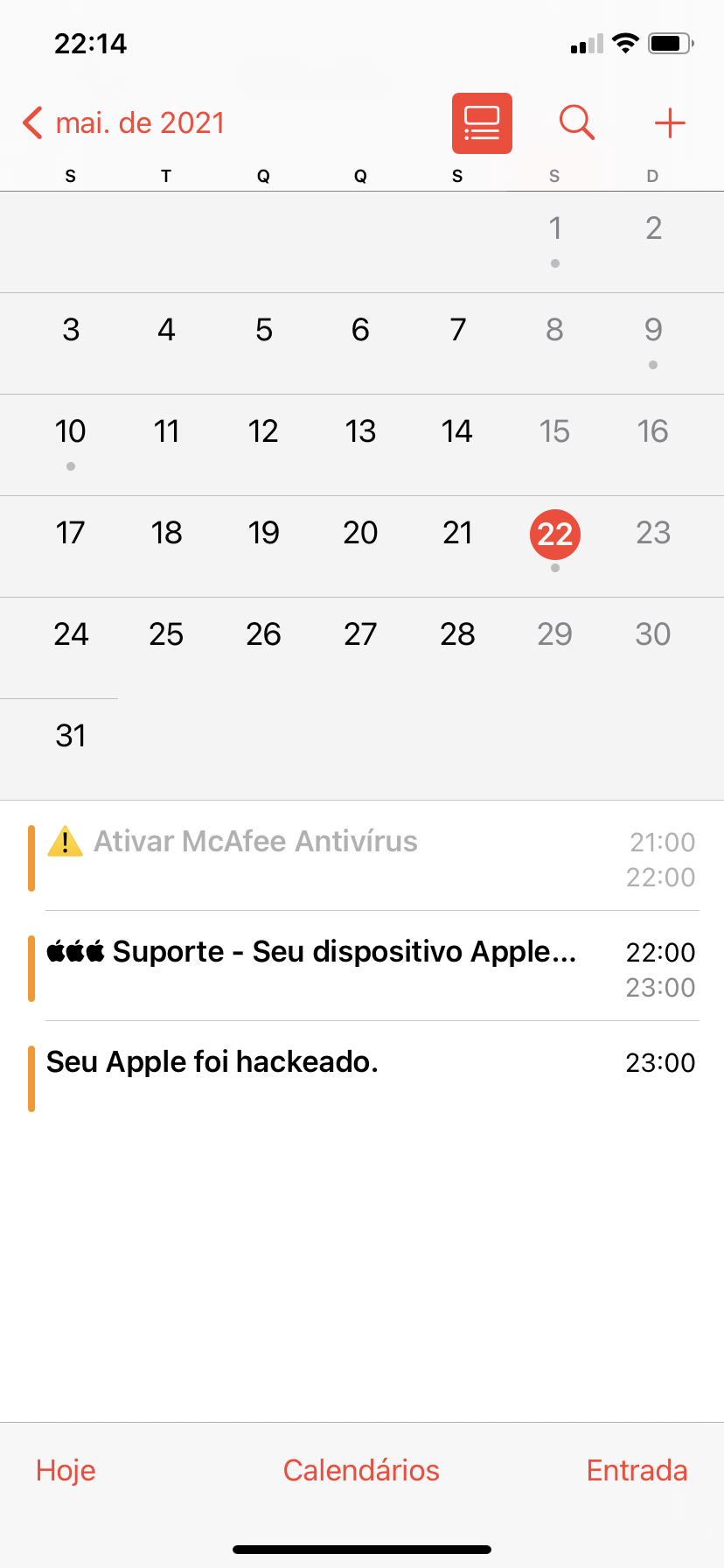Select day 9 in the calendar
This screenshot has width=724, height=1568.
coord(653,331)
